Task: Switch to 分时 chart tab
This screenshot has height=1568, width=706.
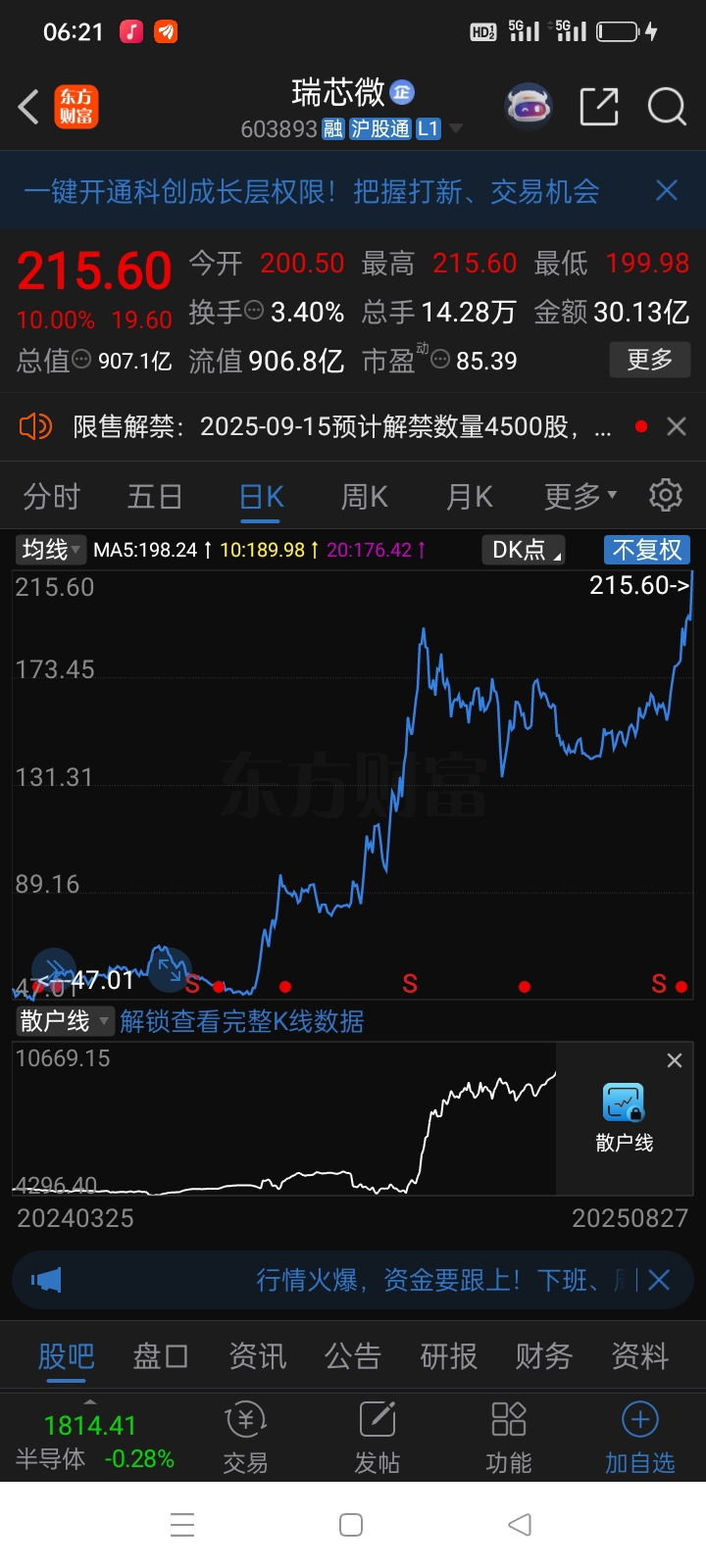Action: (x=51, y=497)
